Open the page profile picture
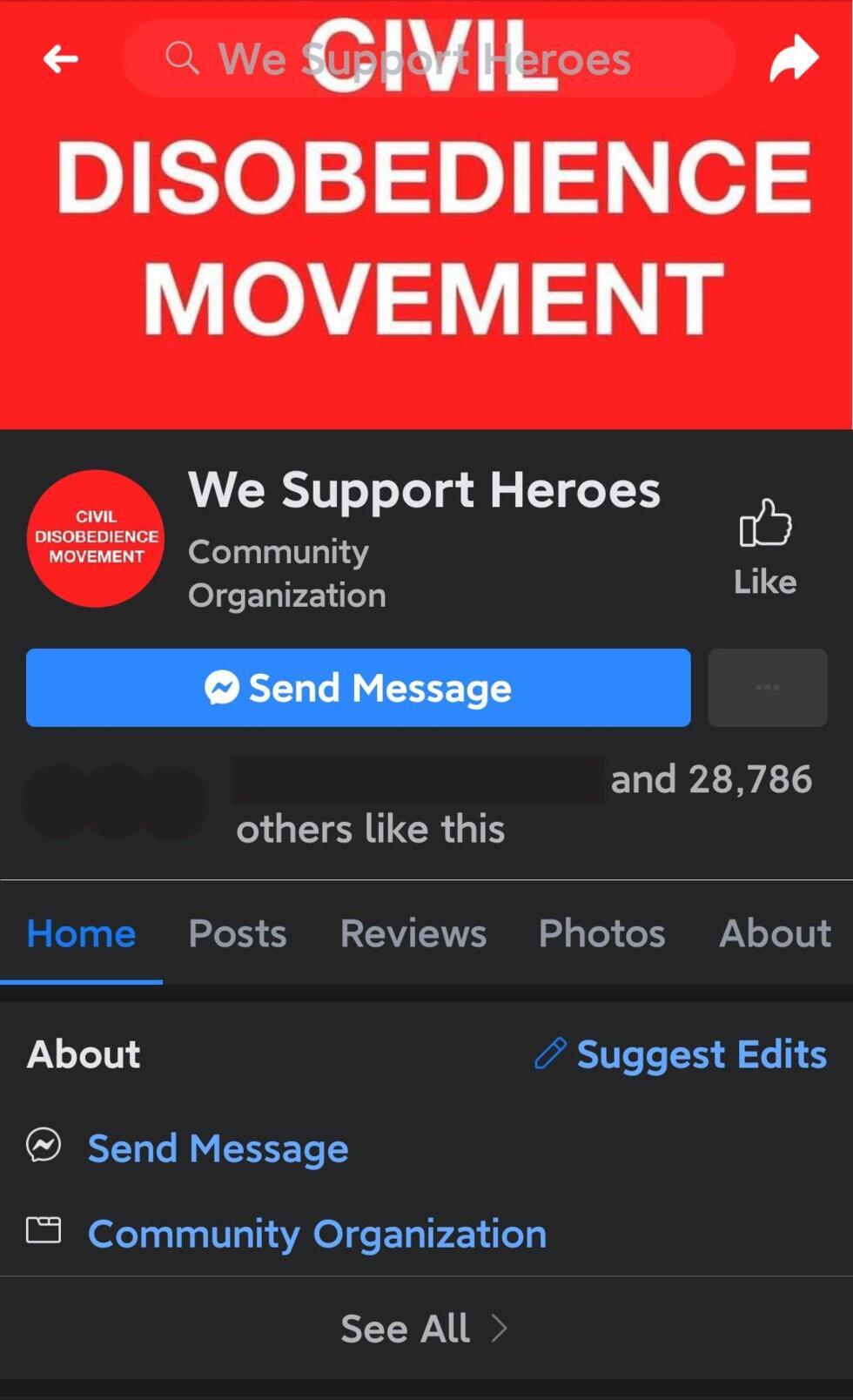This screenshot has height=1400, width=853. tap(96, 538)
